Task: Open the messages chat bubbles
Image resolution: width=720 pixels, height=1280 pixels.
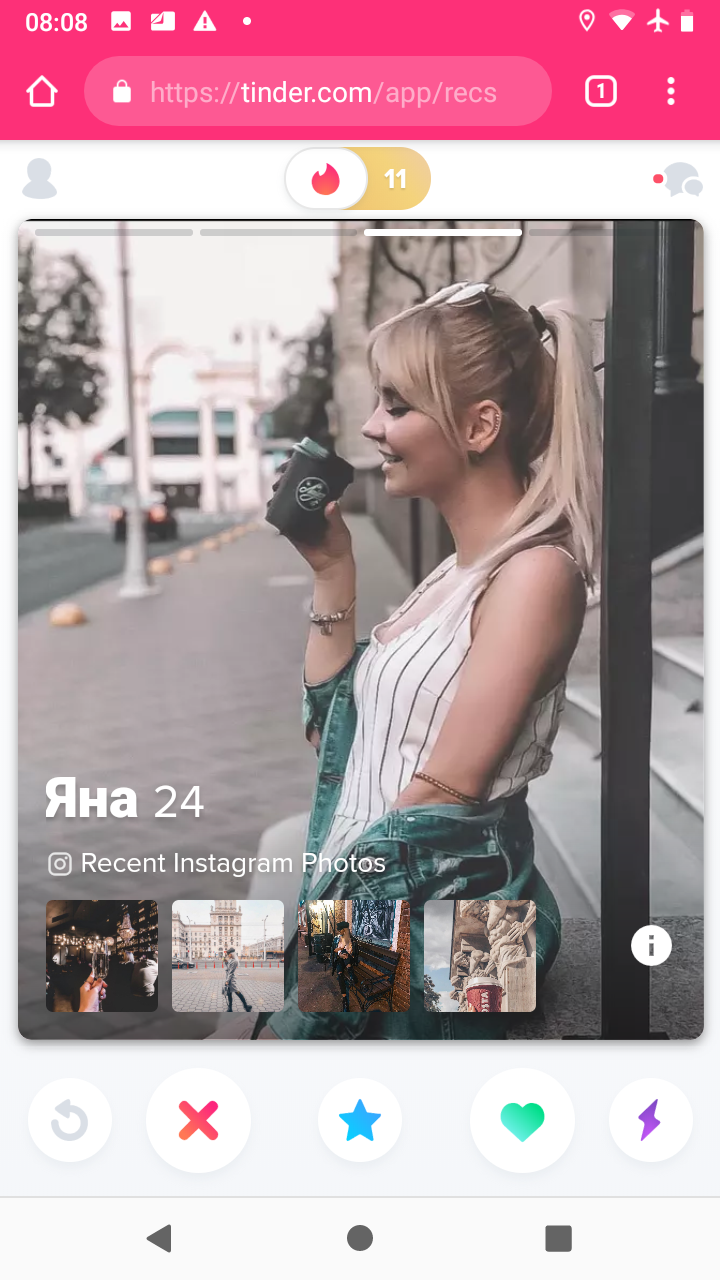Action: tap(679, 180)
